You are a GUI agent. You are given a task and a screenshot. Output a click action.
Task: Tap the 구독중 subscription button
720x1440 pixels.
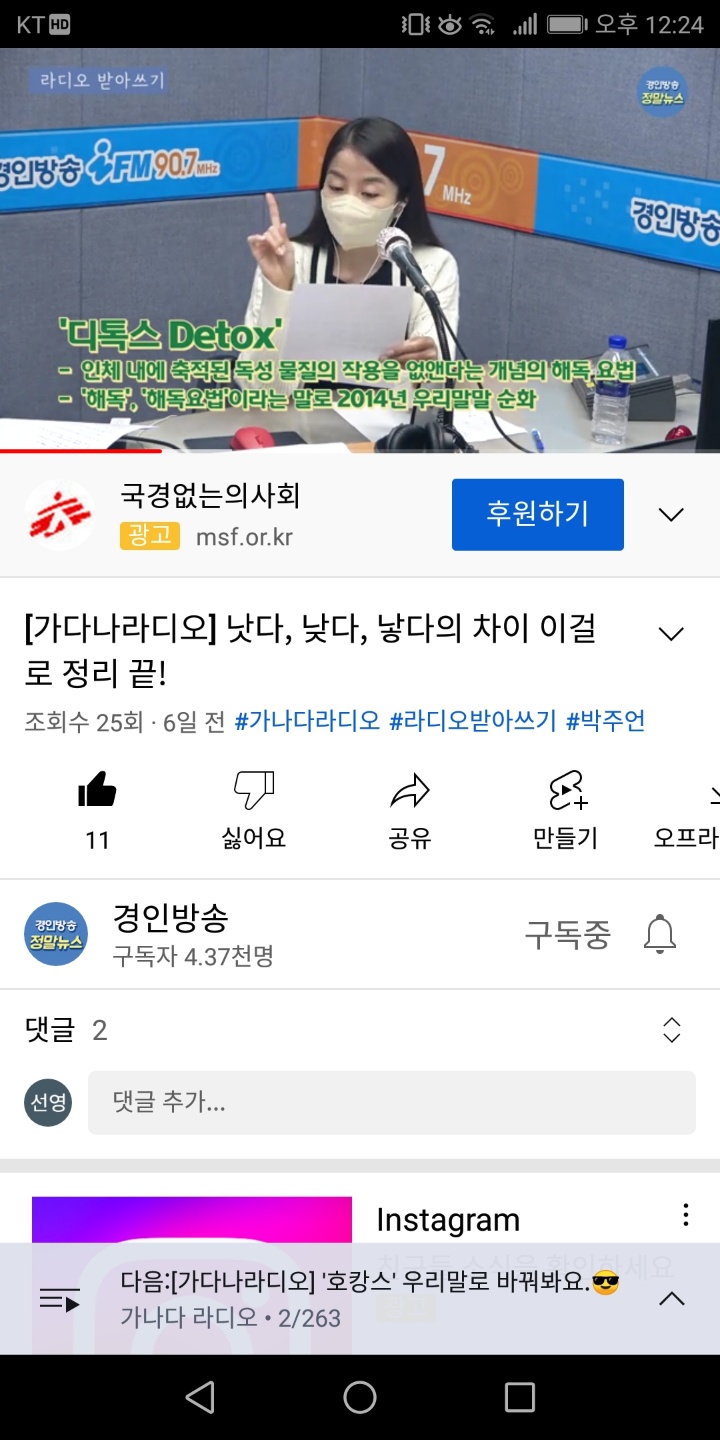click(x=567, y=934)
